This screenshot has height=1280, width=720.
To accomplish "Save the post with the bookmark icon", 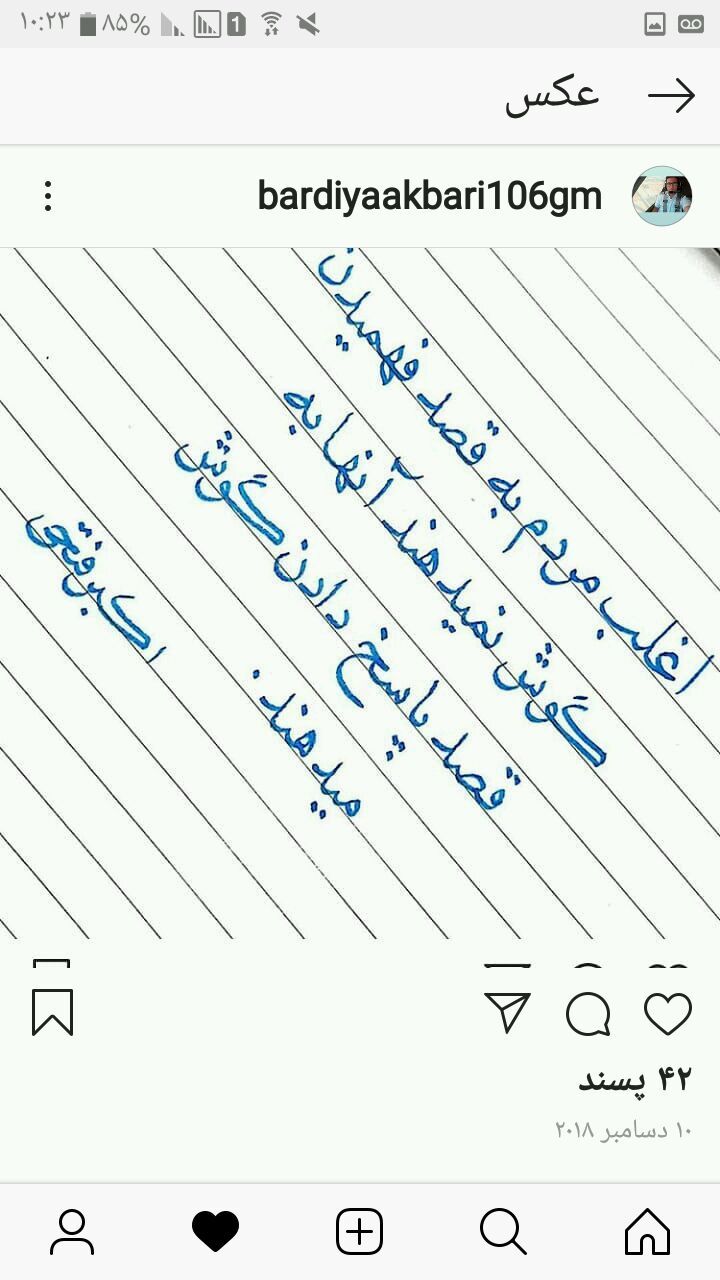I will [52, 1013].
